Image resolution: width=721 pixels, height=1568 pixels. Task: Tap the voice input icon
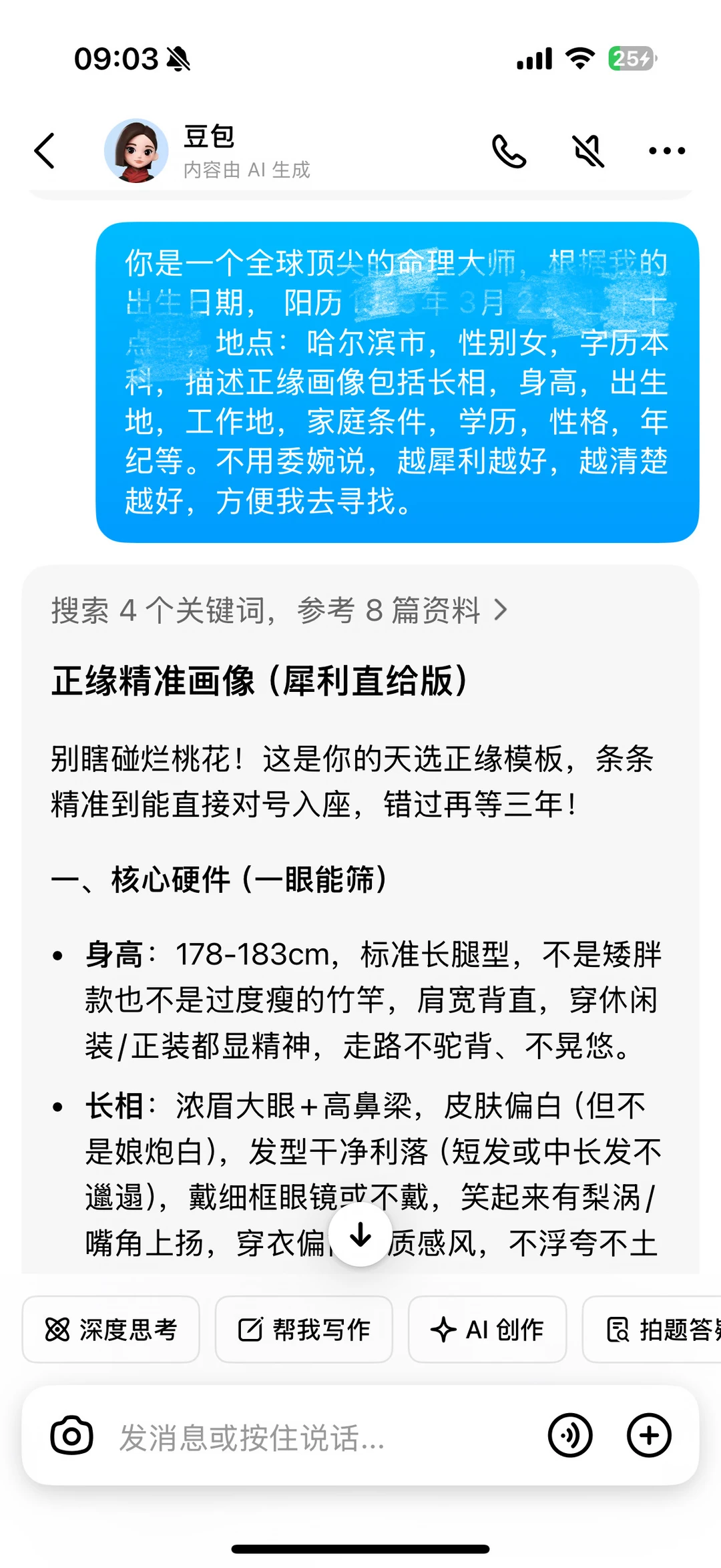tap(570, 1436)
